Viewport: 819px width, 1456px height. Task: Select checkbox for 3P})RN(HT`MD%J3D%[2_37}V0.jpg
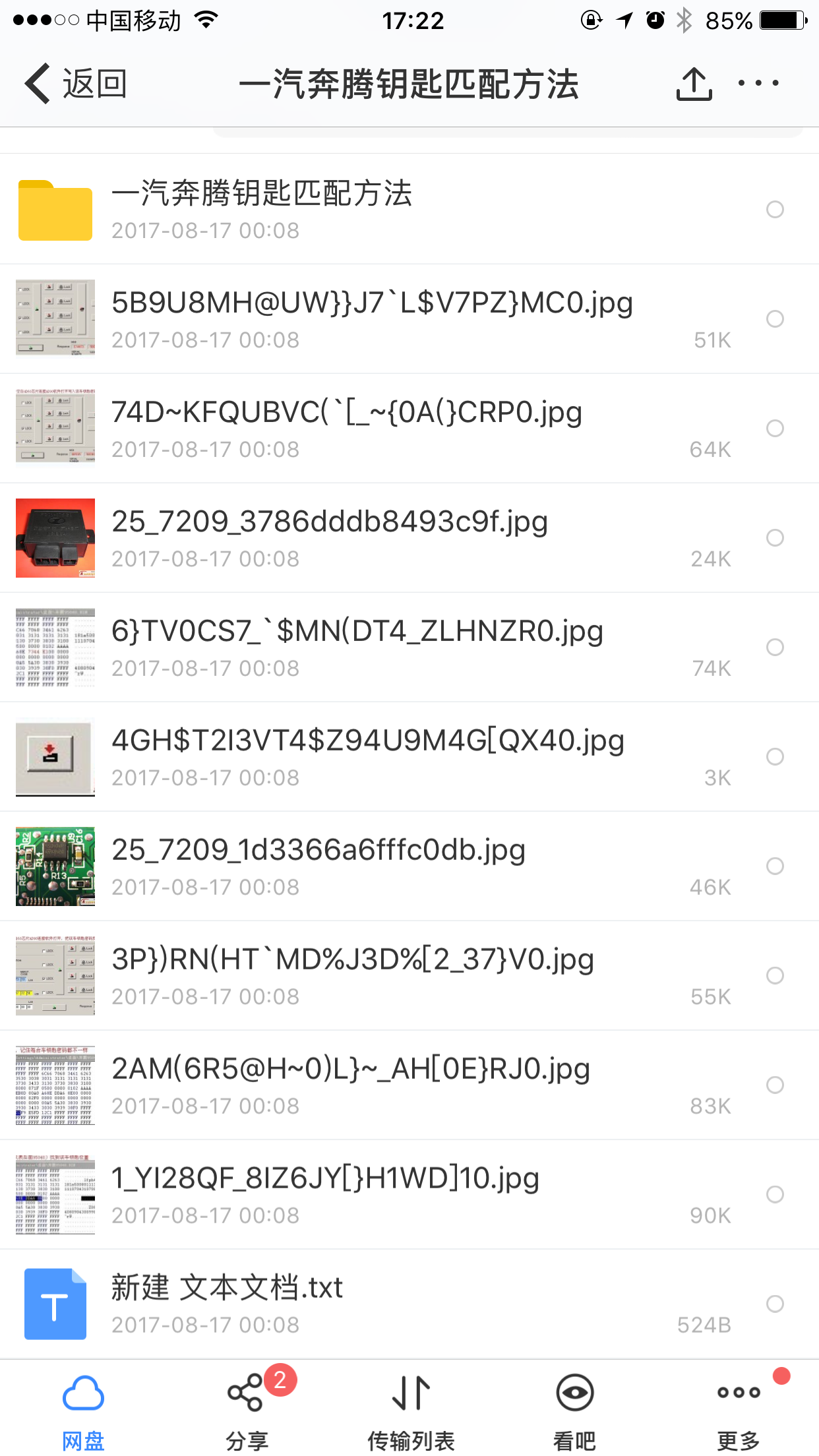click(x=775, y=975)
